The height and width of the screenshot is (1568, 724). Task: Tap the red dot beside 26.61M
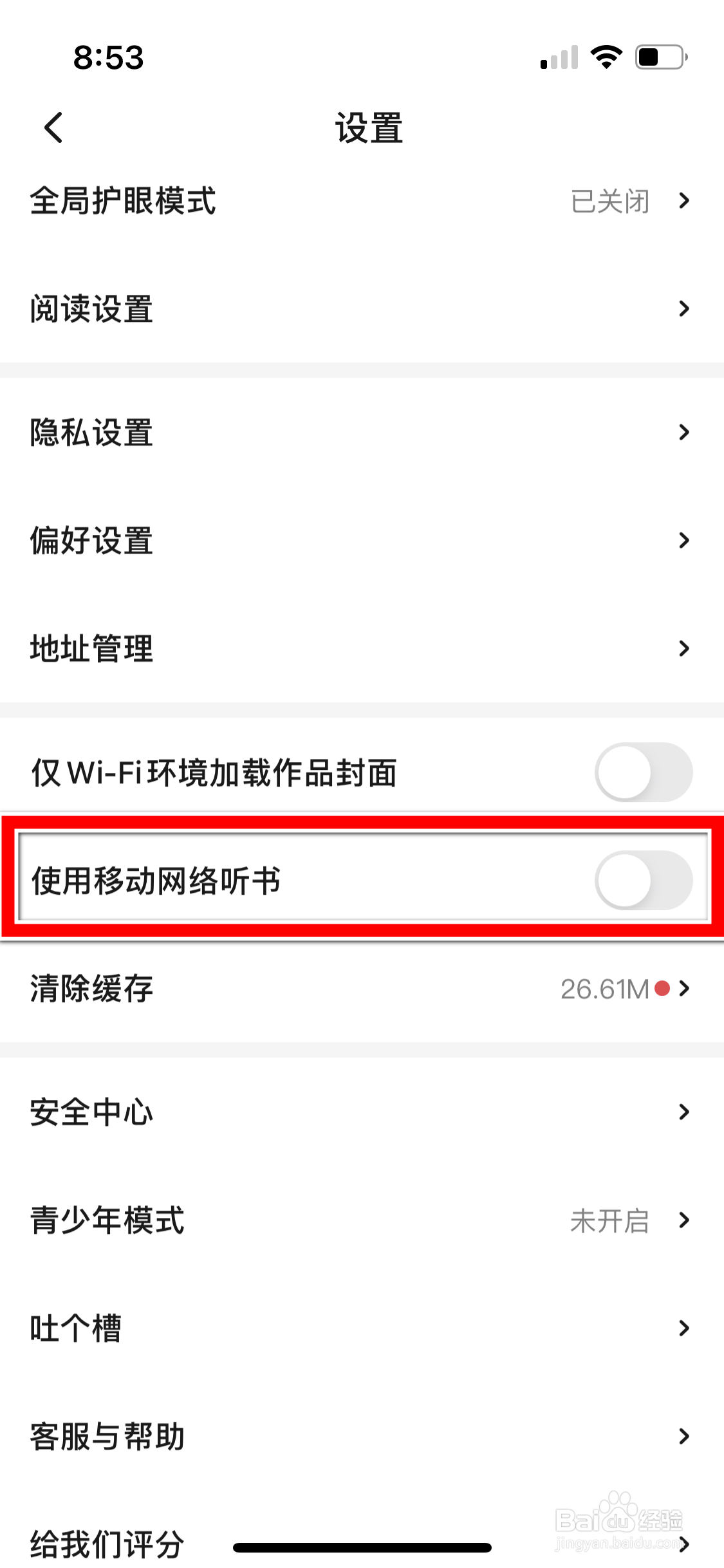pyautogui.click(x=663, y=989)
